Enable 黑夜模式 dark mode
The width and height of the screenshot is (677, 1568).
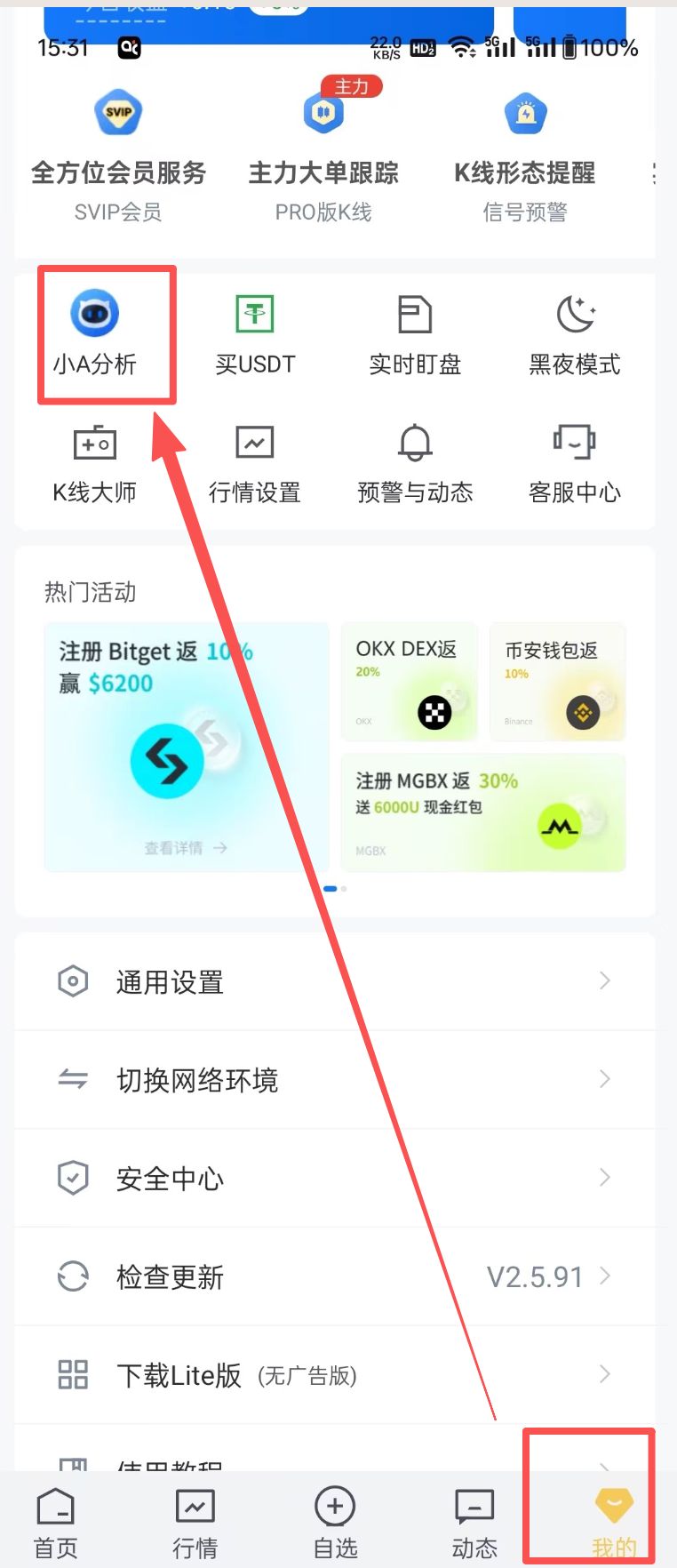(574, 333)
